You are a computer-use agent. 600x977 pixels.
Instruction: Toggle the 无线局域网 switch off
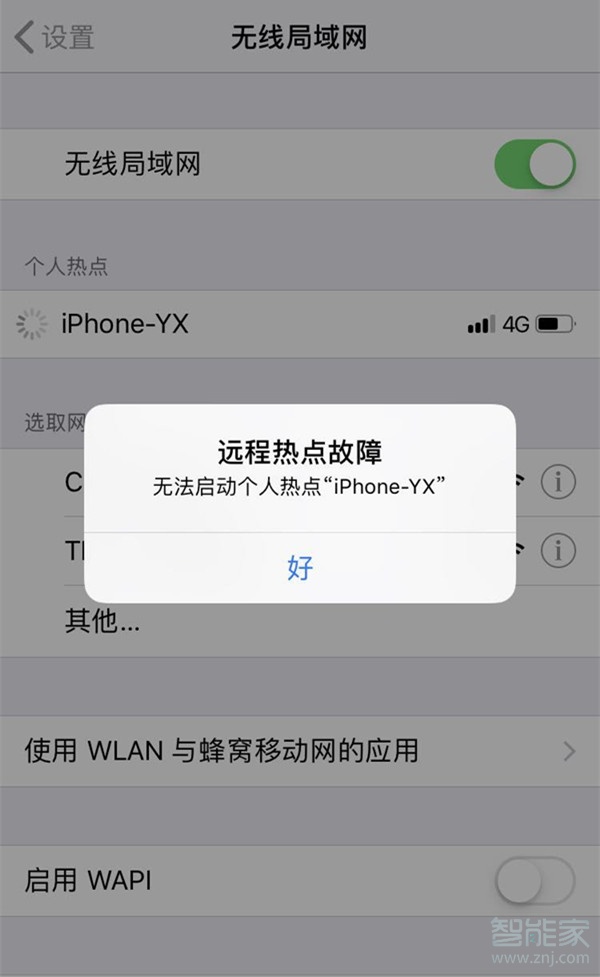(534, 165)
